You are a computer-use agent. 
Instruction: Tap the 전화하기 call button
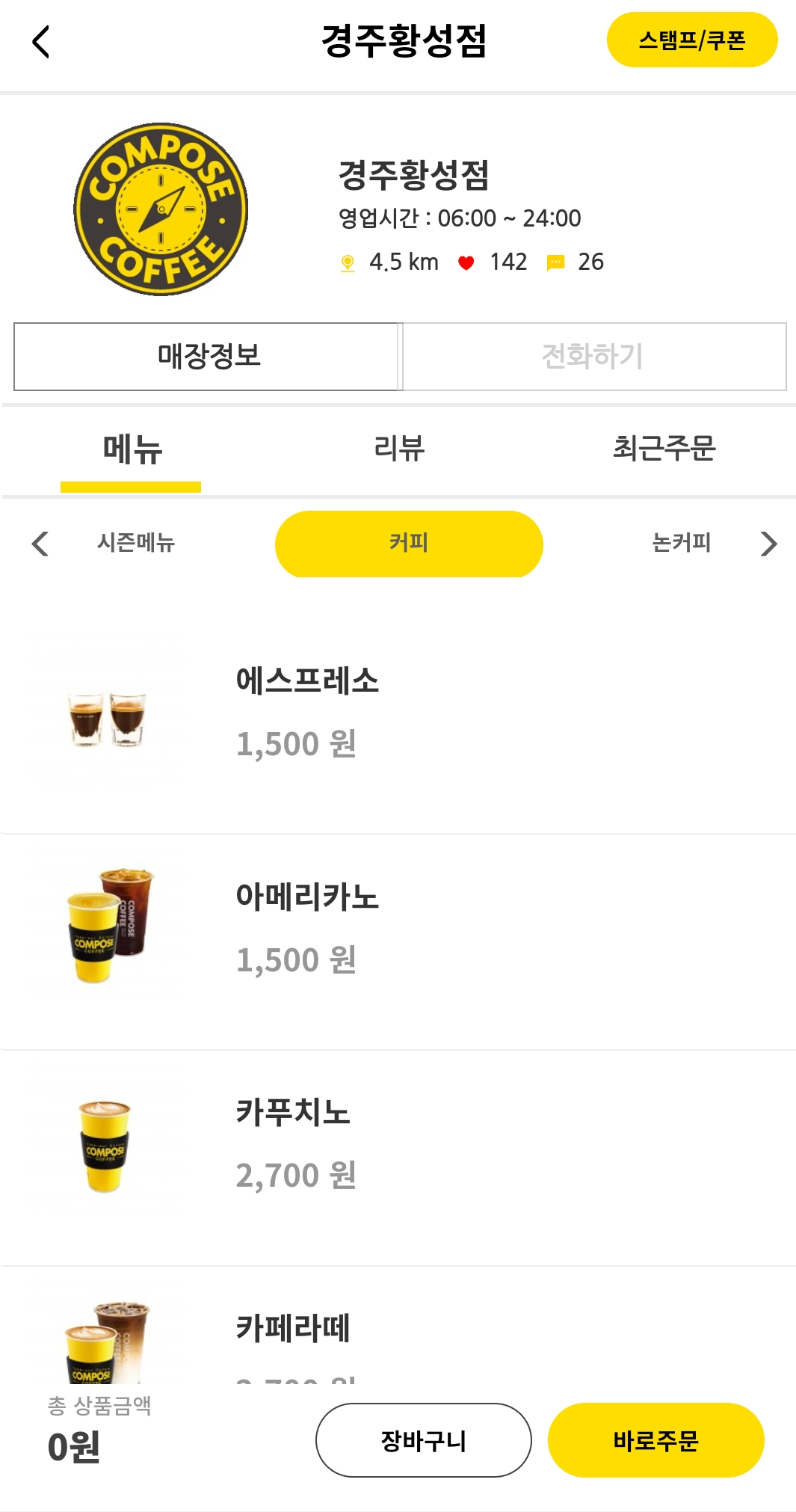593,357
